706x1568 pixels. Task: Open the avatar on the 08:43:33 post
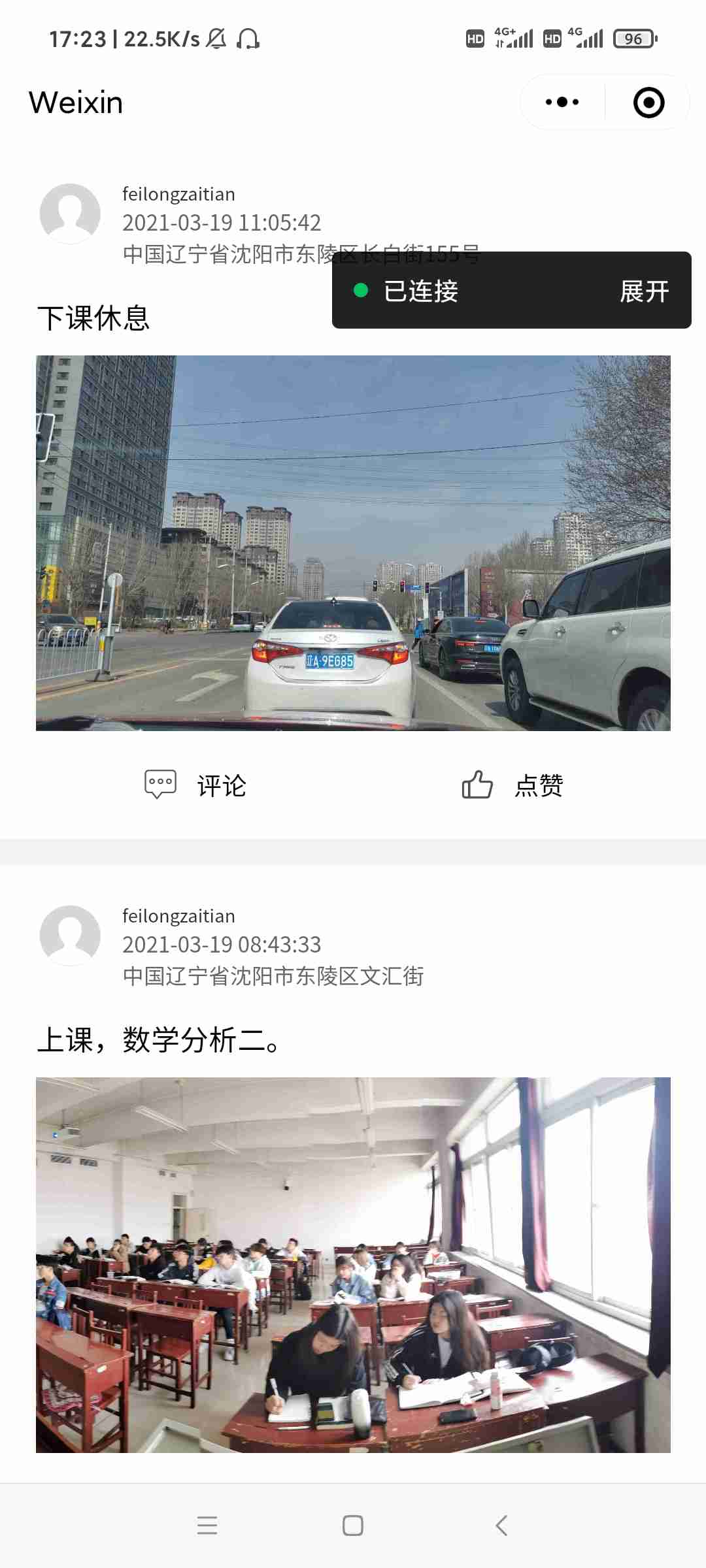[70, 936]
